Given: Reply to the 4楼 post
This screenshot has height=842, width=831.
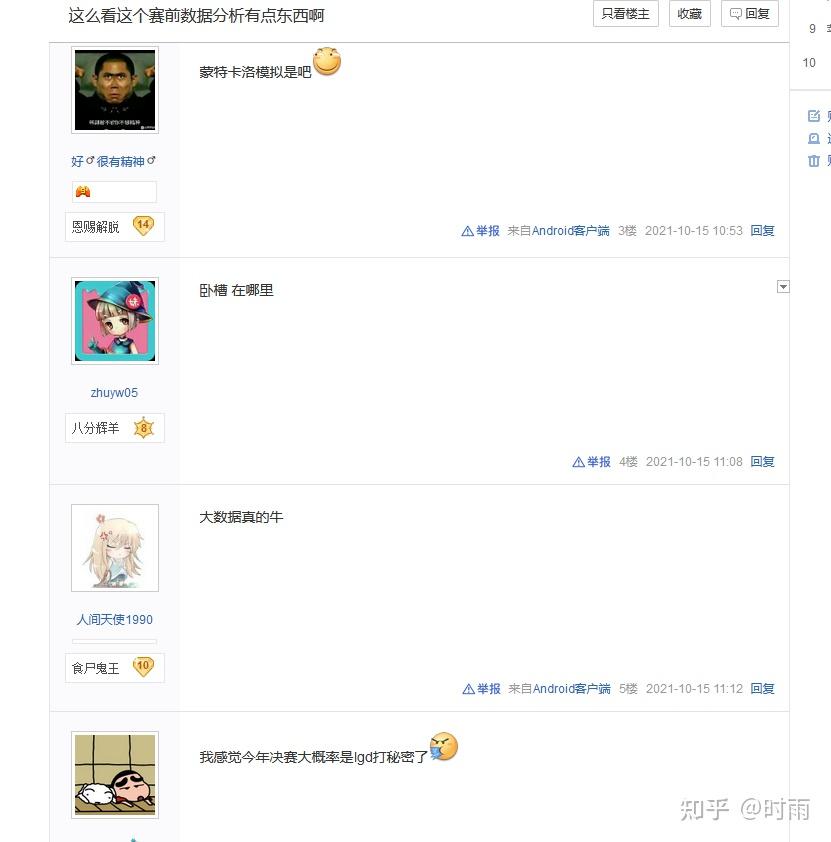Looking at the screenshot, I should 762,462.
